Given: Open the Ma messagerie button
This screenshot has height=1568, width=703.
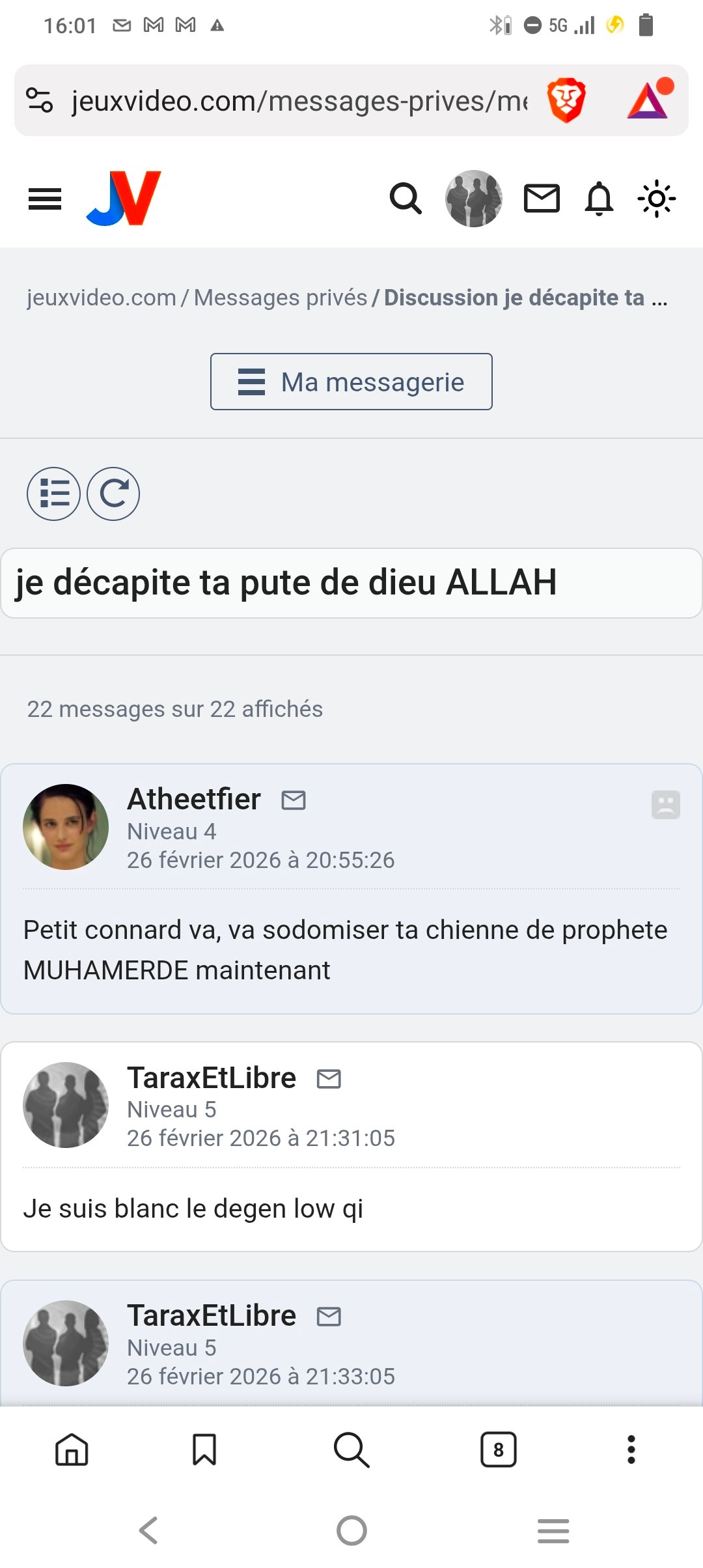Looking at the screenshot, I should point(351,382).
